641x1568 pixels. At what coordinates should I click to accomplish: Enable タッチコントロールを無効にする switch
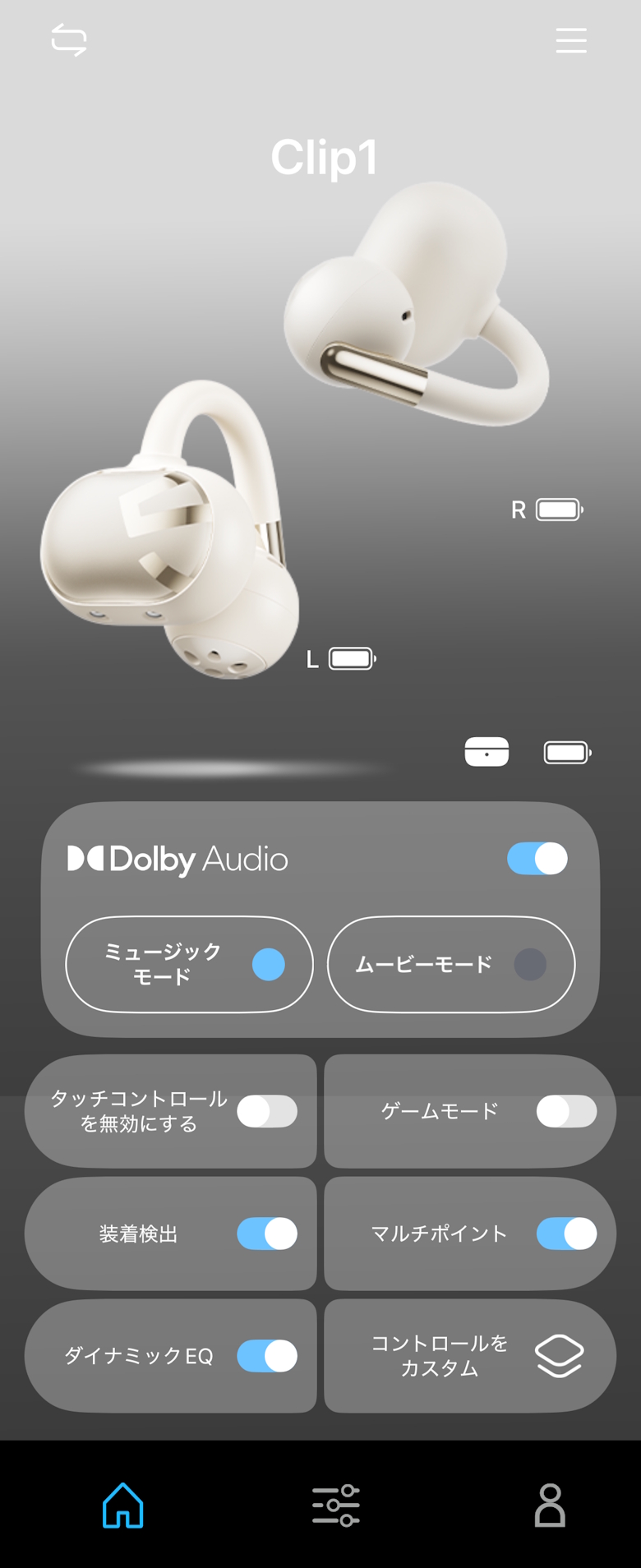pos(267,1111)
